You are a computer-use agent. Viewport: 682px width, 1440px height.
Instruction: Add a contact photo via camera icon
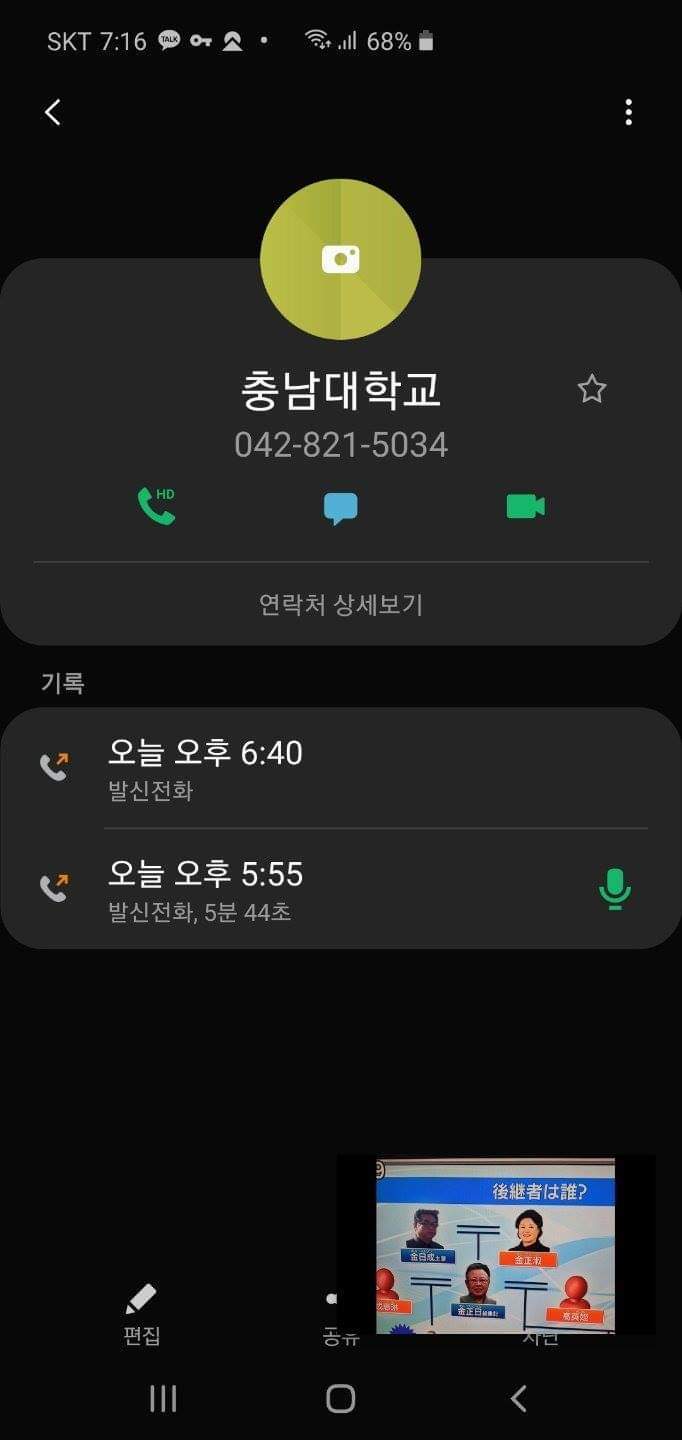click(340, 259)
